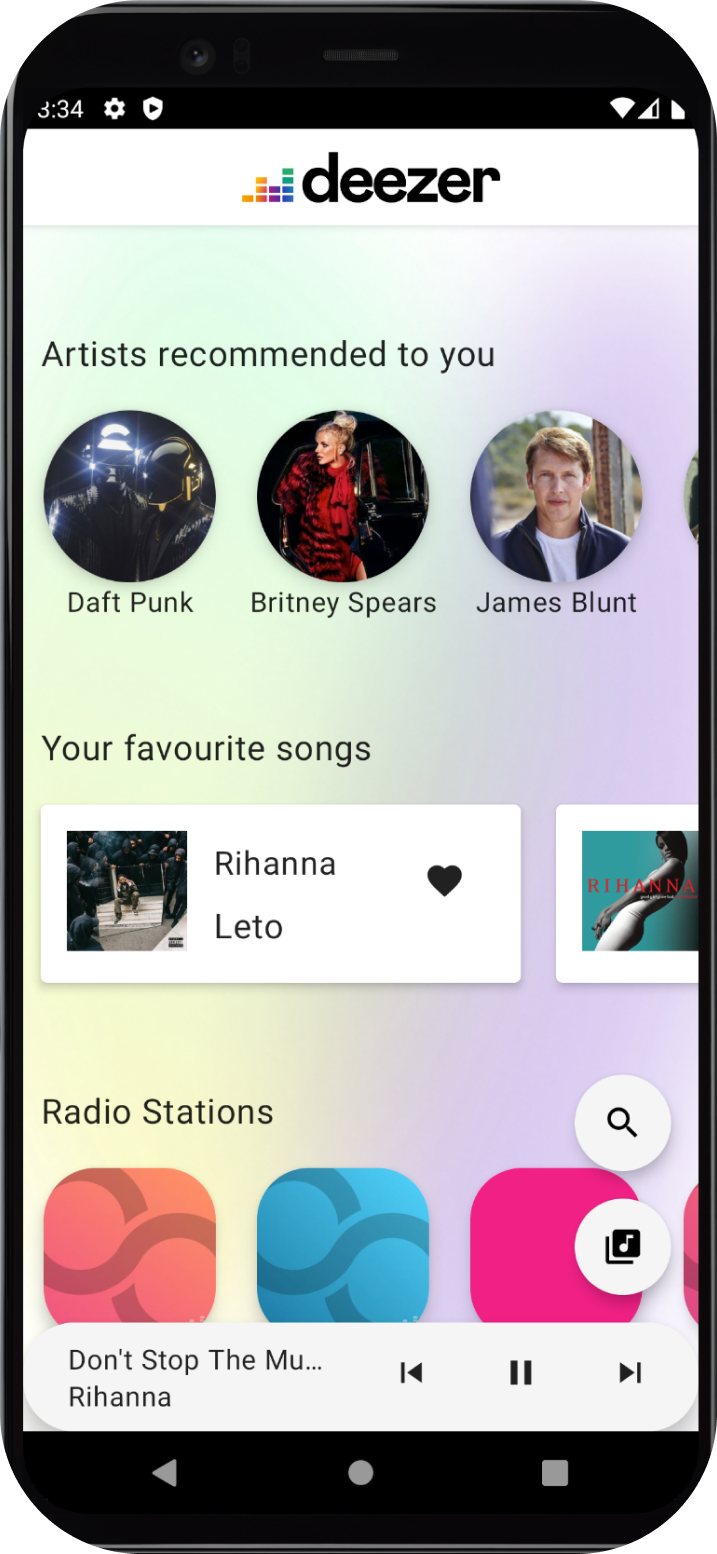717x1554 pixels.
Task: Open the second Rihanna album card
Action: [x=638, y=891]
